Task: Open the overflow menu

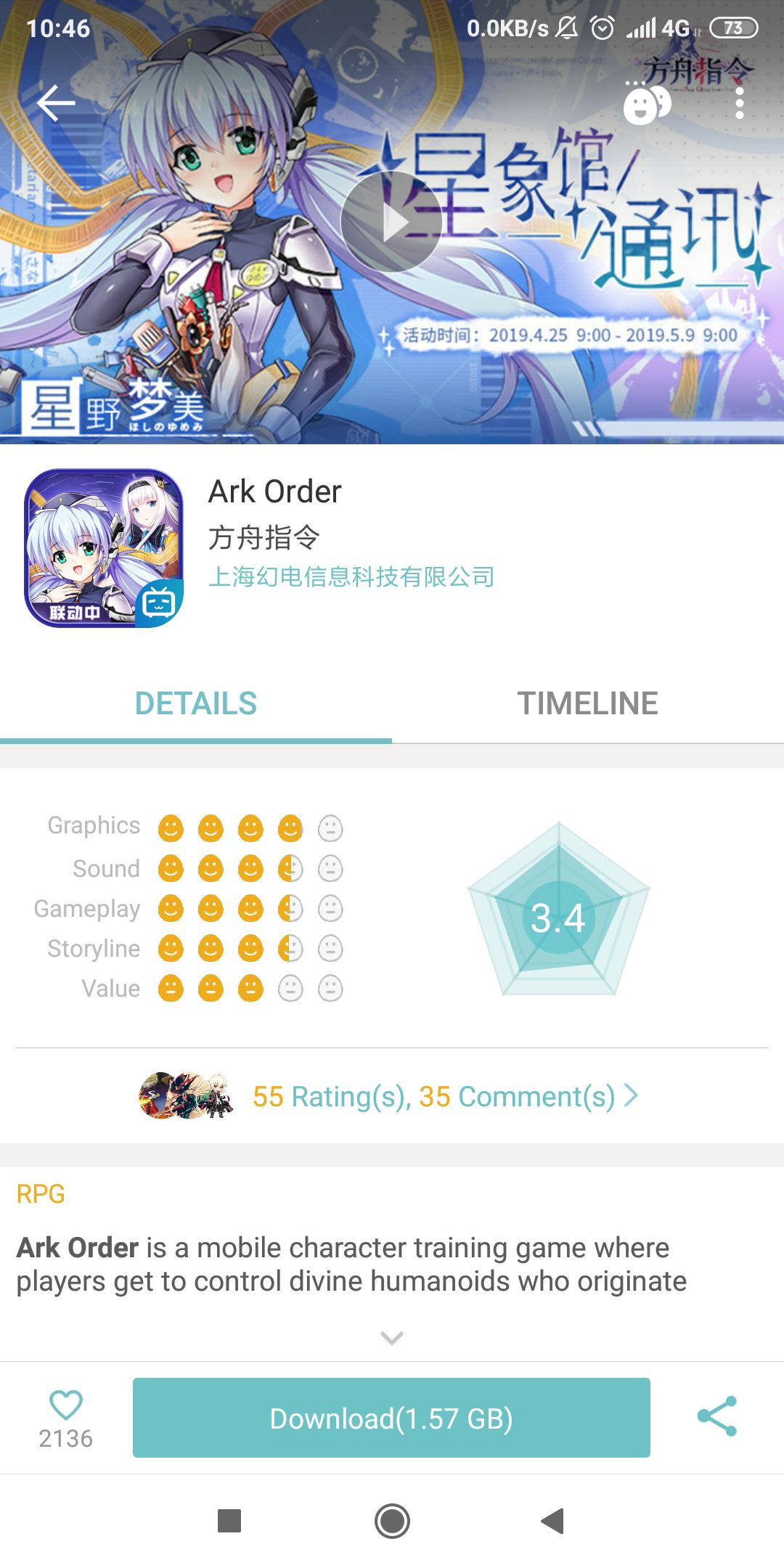Action: (x=739, y=104)
